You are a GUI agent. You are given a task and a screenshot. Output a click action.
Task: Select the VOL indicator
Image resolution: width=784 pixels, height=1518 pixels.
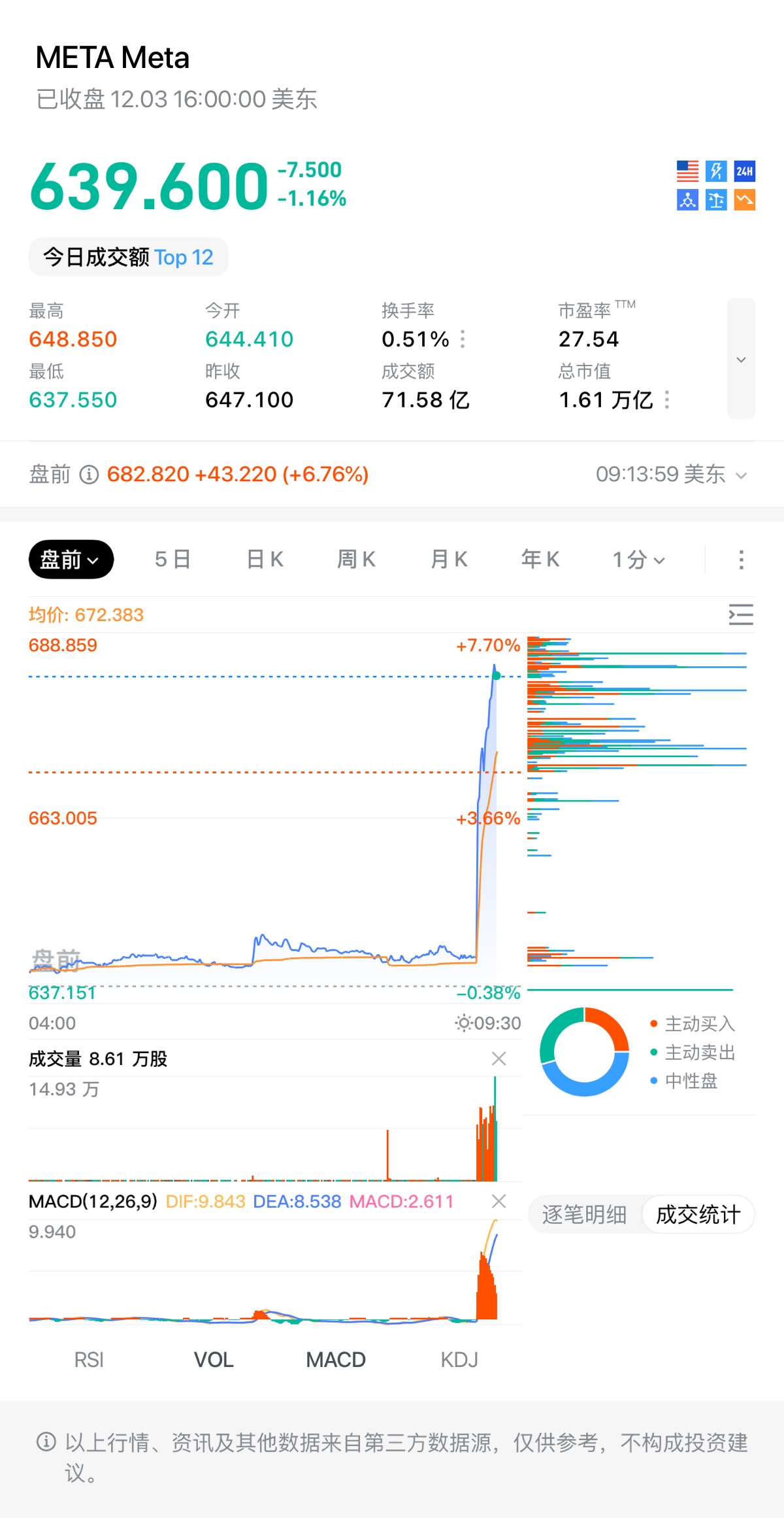pos(214,1360)
